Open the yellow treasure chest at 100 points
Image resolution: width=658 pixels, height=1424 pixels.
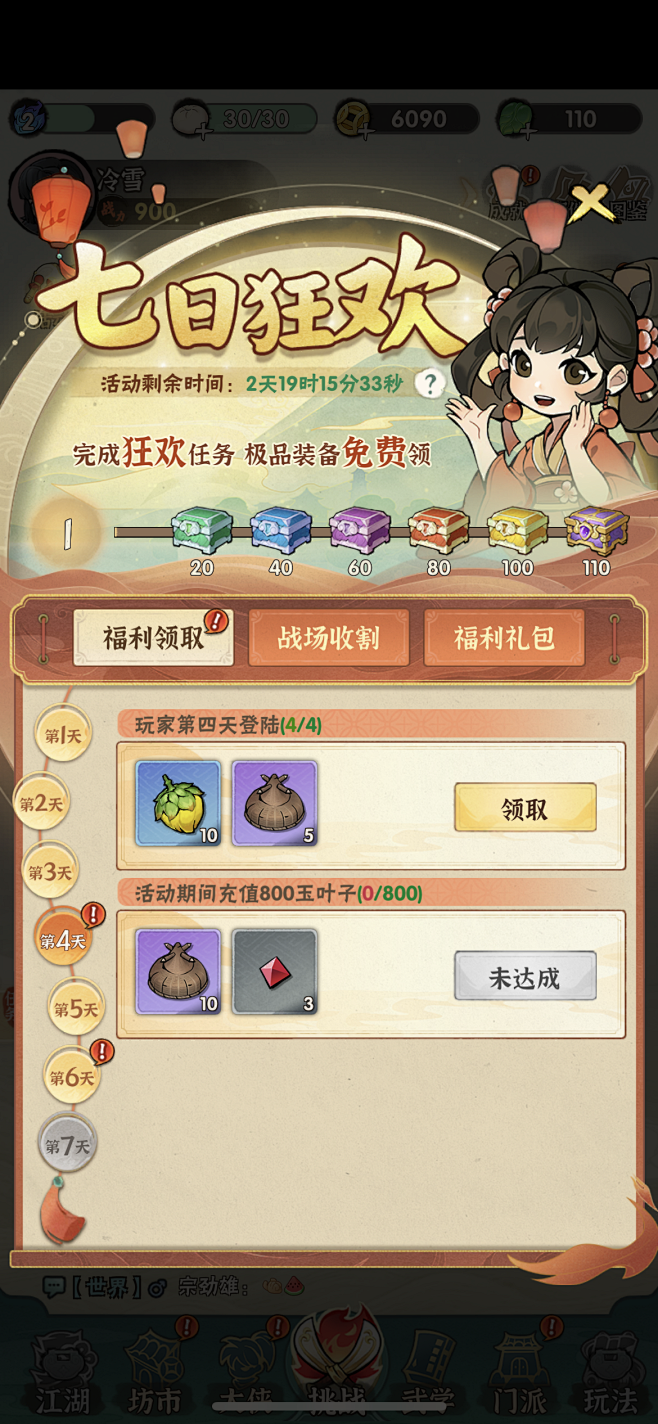point(517,530)
